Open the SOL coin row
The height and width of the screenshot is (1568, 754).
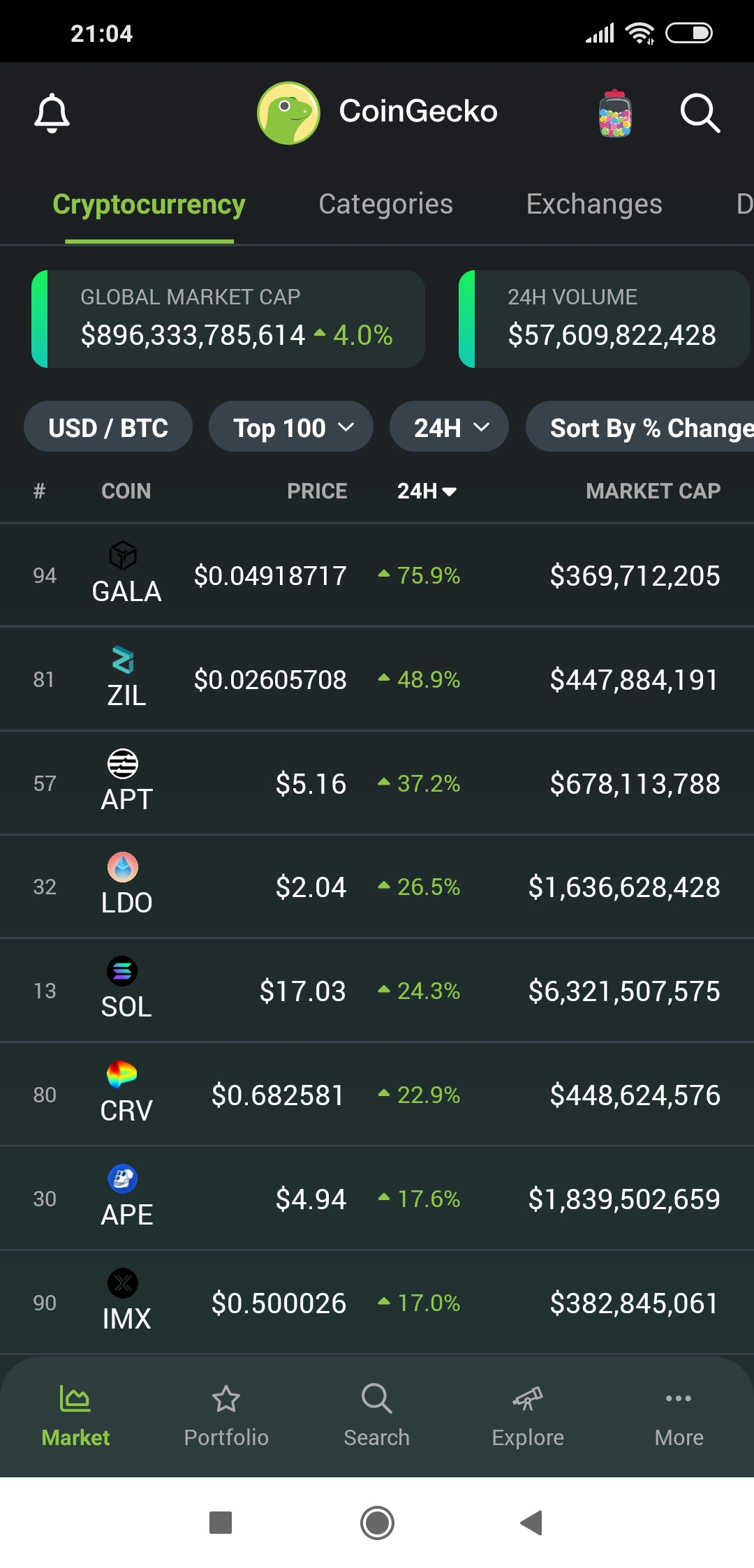click(x=377, y=991)
